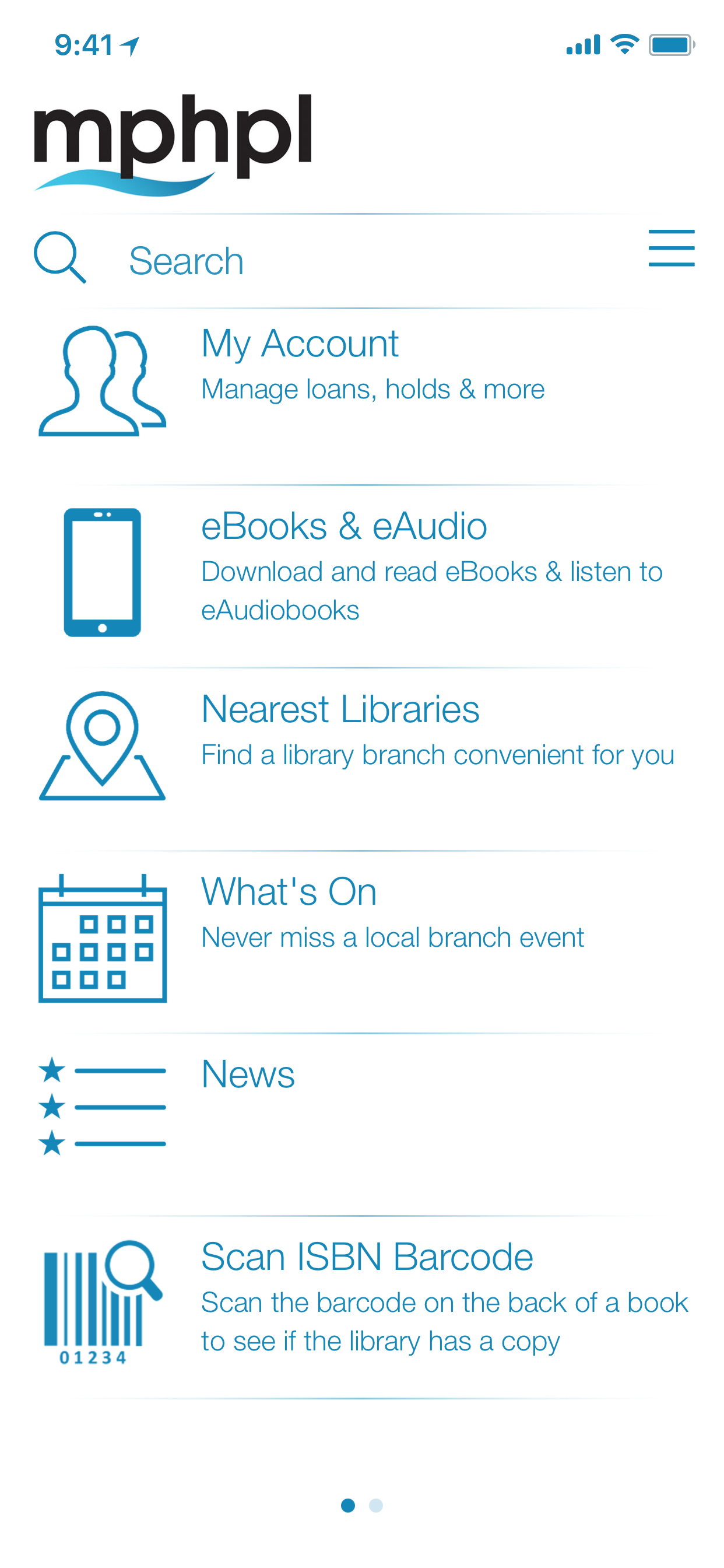The height and width of the screenshot is (1568, 724).
Task: Go to the second page indicator dot
Action: point(376,1506)
